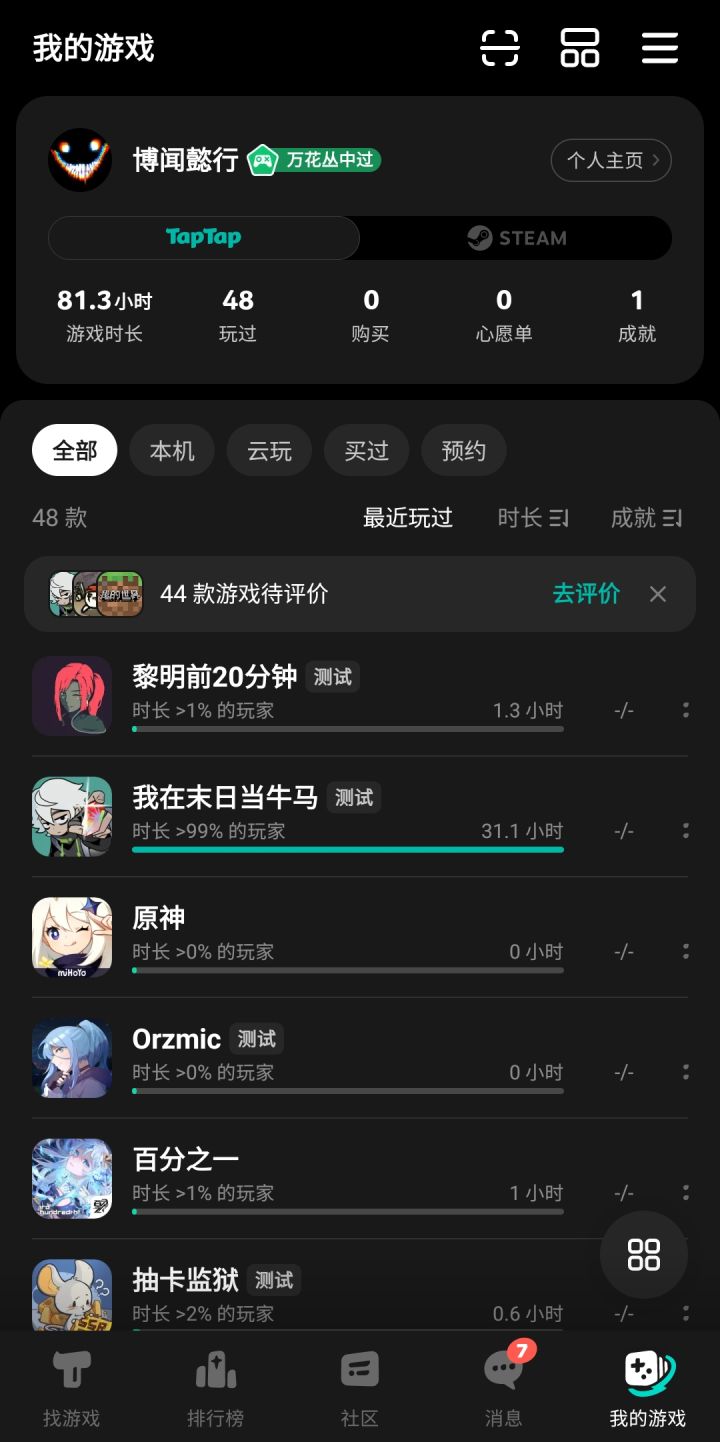
Task: Select the 预约 tab
Action: pyautogui.click(x=463, y=450)
